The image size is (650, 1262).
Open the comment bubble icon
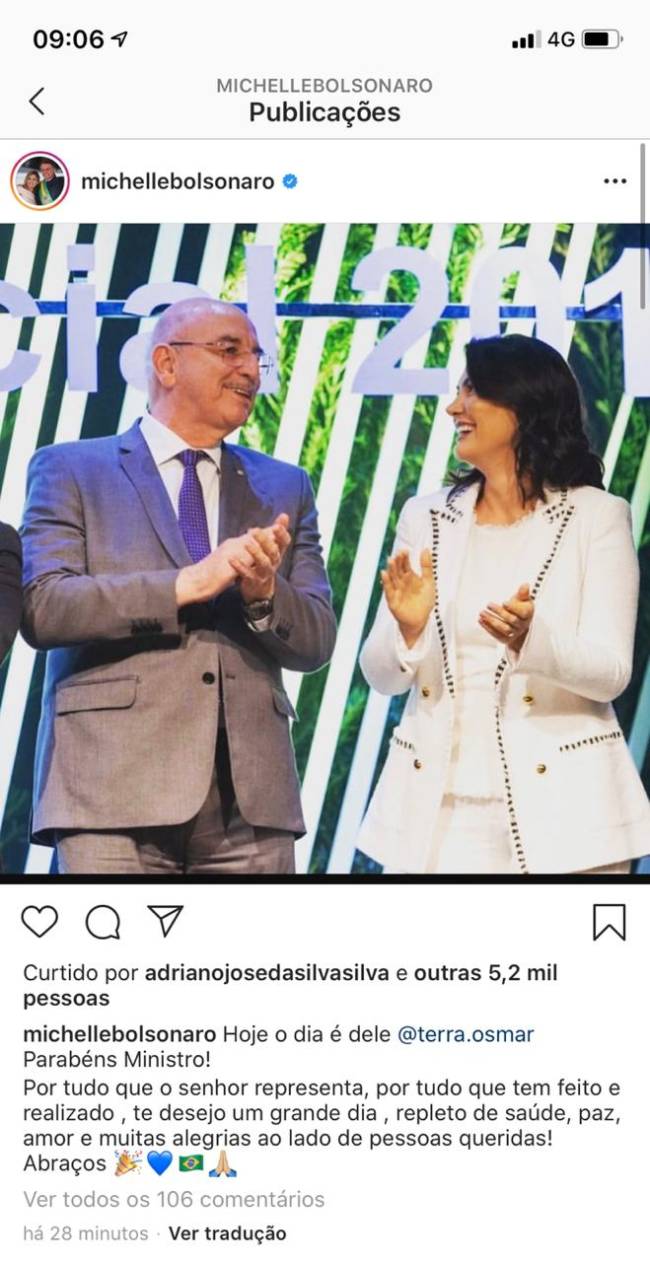[102, 921]
